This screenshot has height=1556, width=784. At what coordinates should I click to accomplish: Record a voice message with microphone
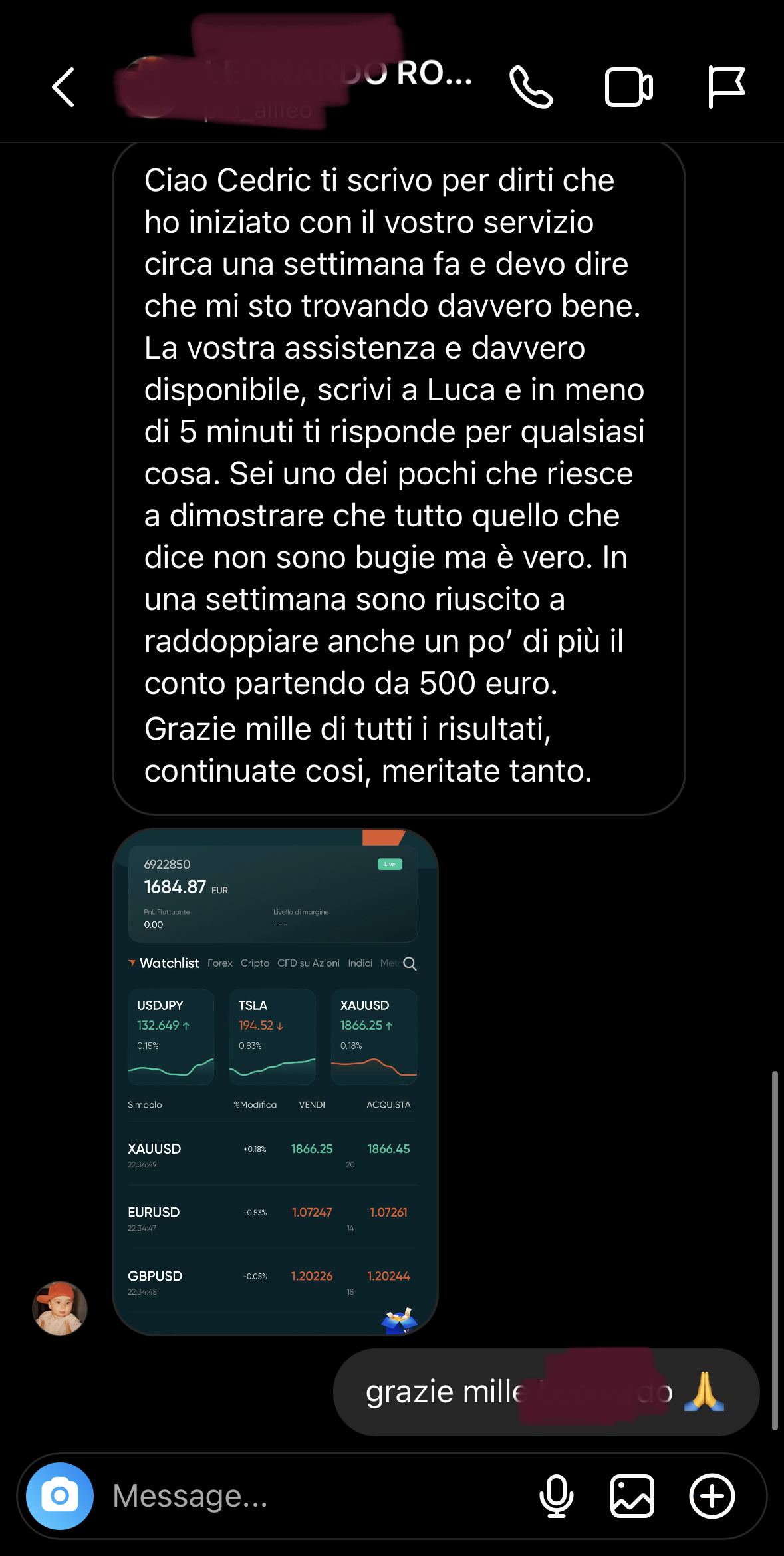point(556,1496)
